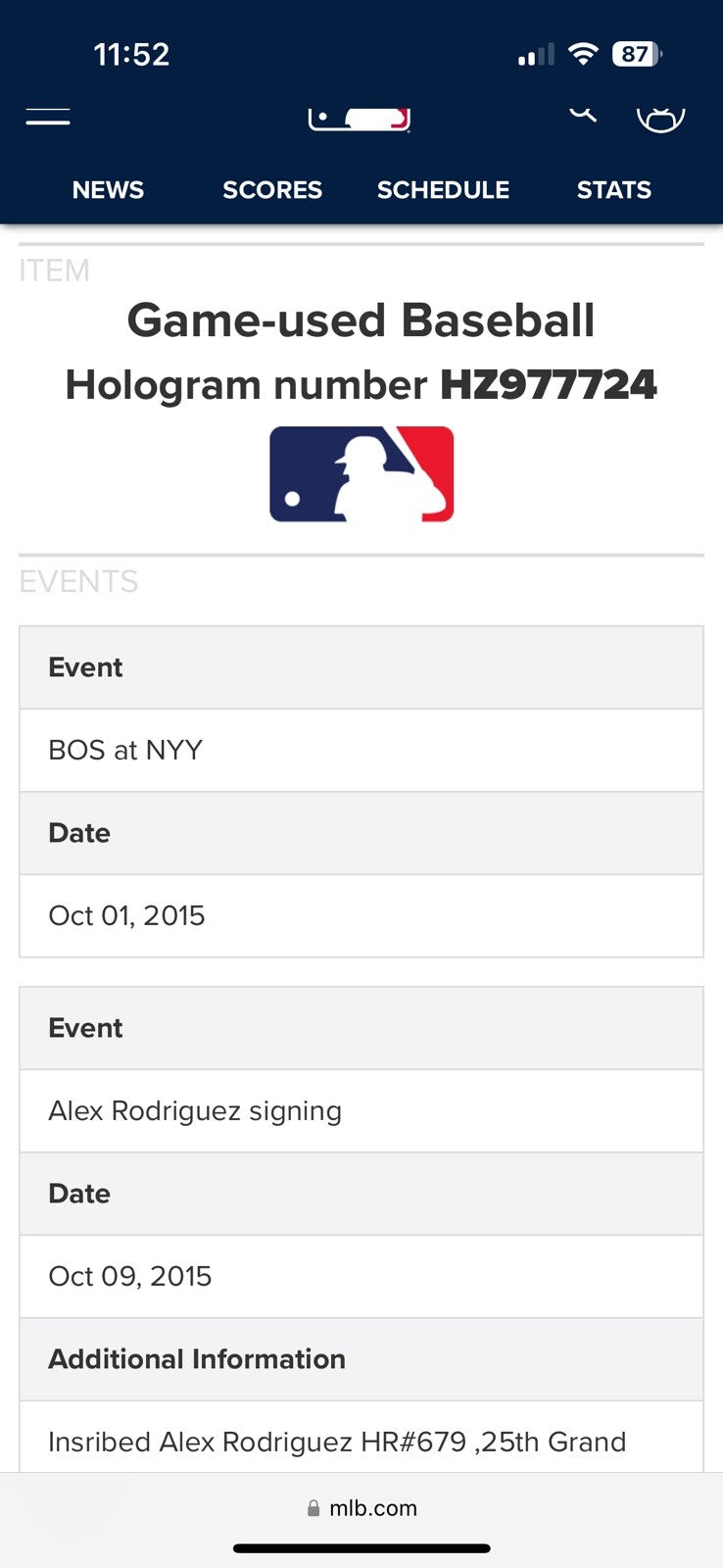Open the hamburger menu
723x1568 pixels.
click(x=47, y=116)
